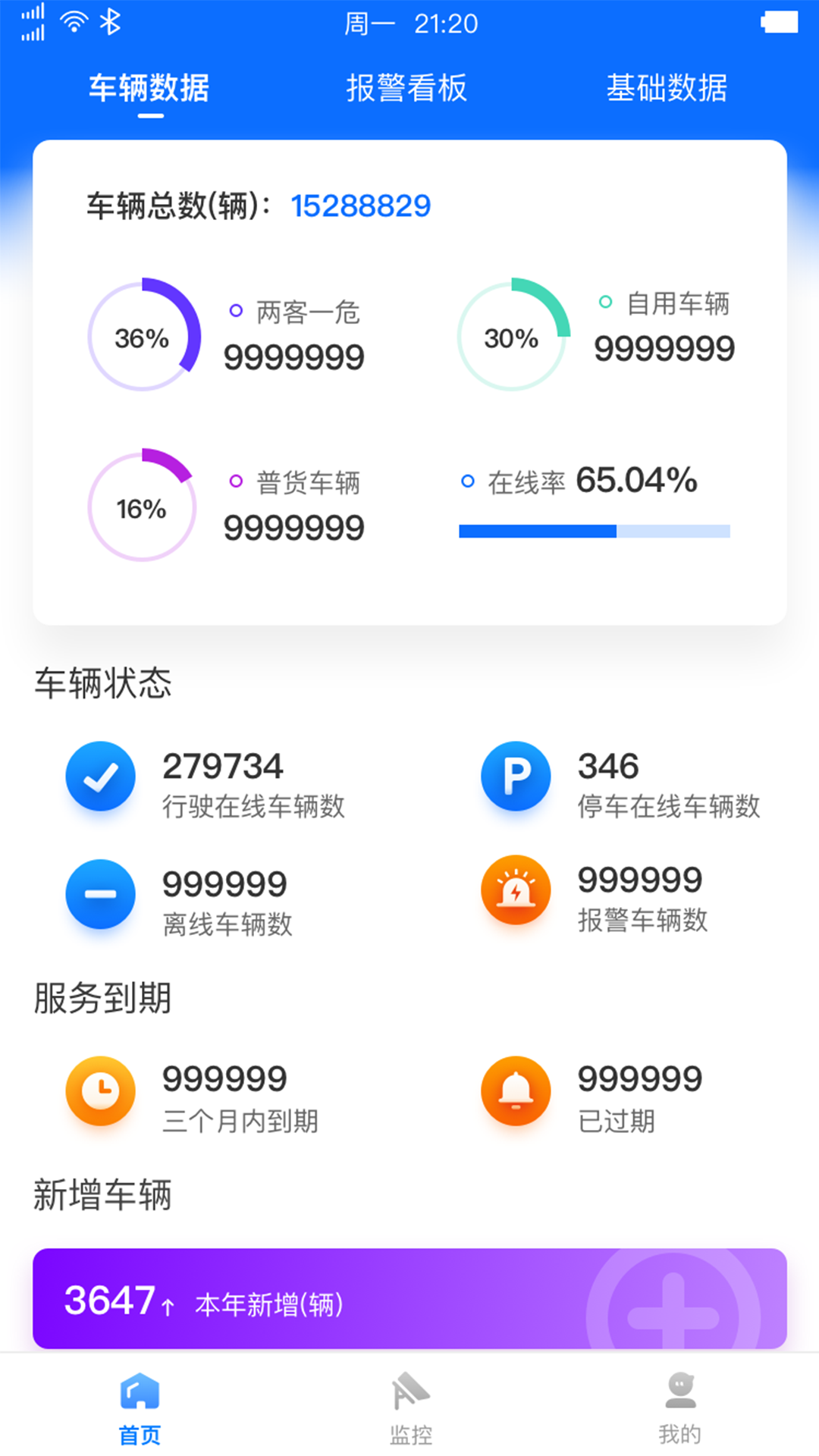The width and height of the screenshot is (819, 1456).
Task: Click the minus icon for 离线车辆数
Action: click(x=100, y=895)
